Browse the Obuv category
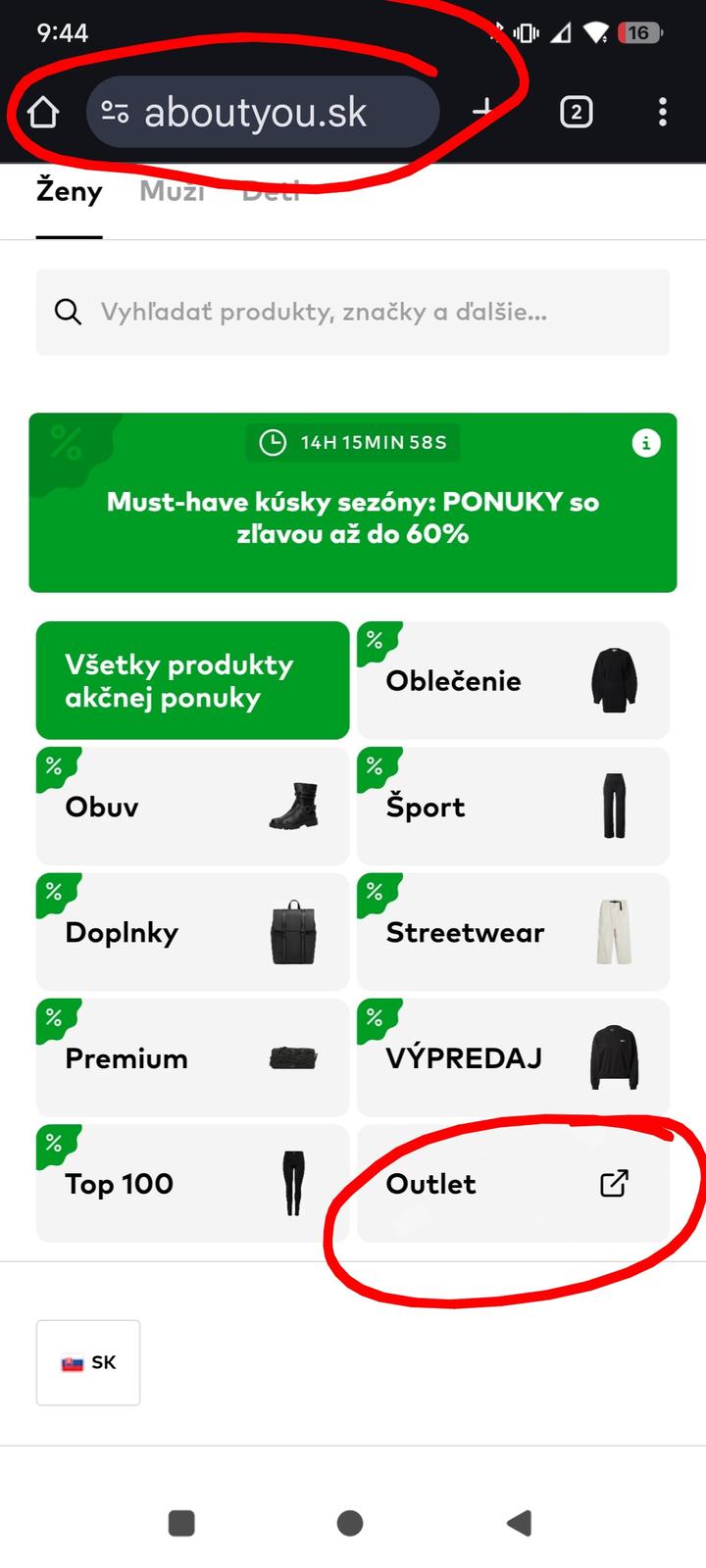Viewport: 706px width, 1568px height. point(192,807)
